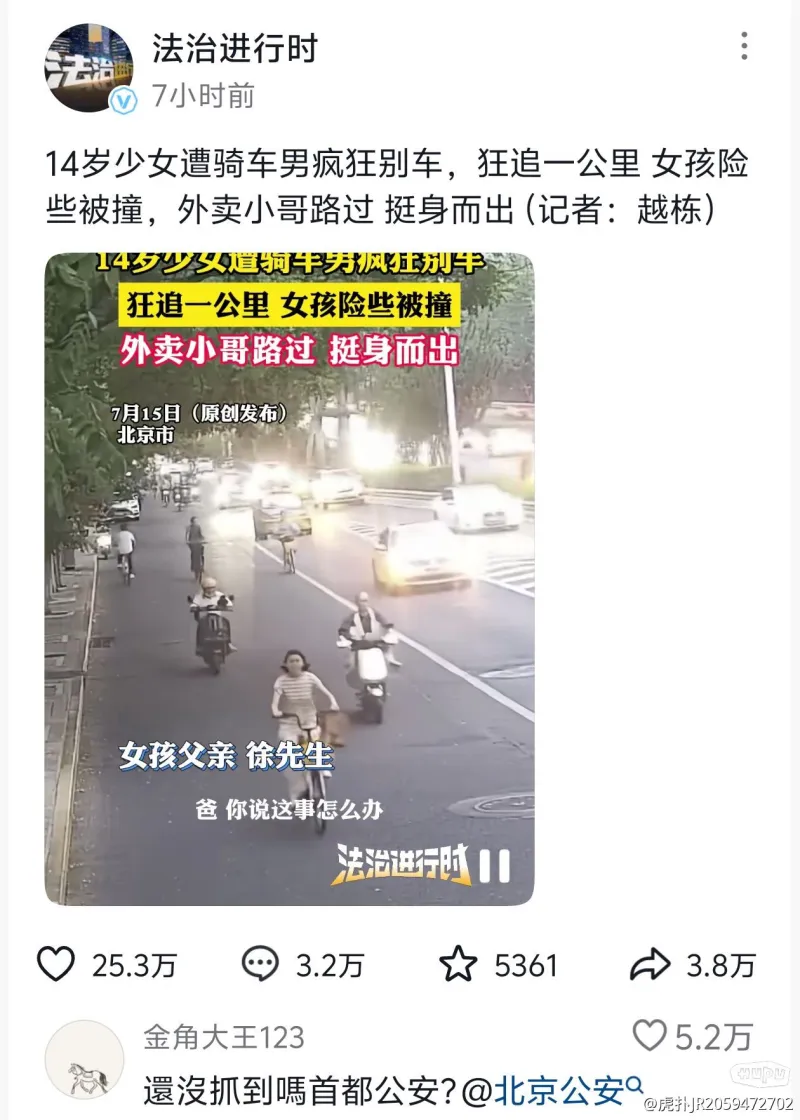Screen dimensions: 800x1120
Task: Like the comment by 金角大王123
Action: pos(650,1036)
